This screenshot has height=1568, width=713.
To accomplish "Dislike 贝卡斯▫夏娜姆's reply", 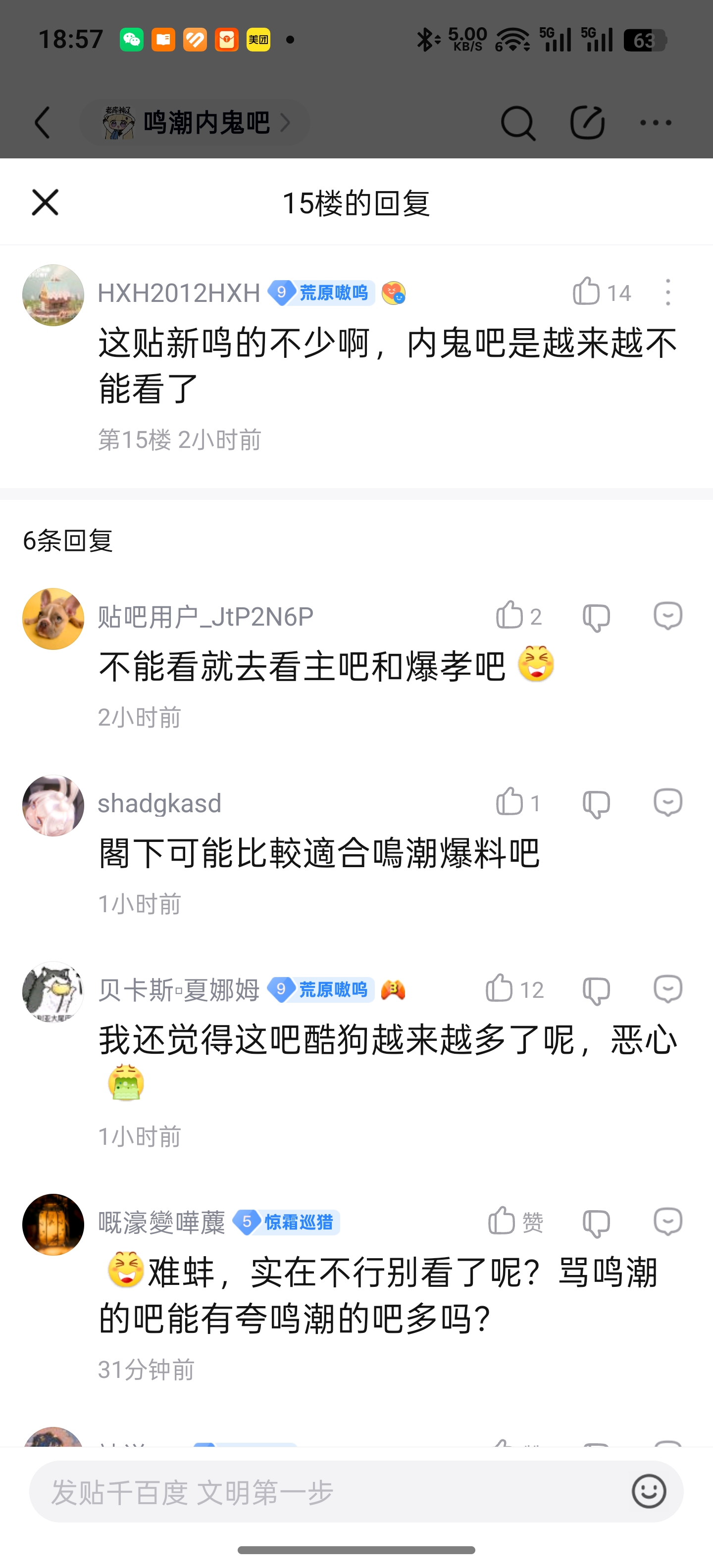I will [596, 990].
